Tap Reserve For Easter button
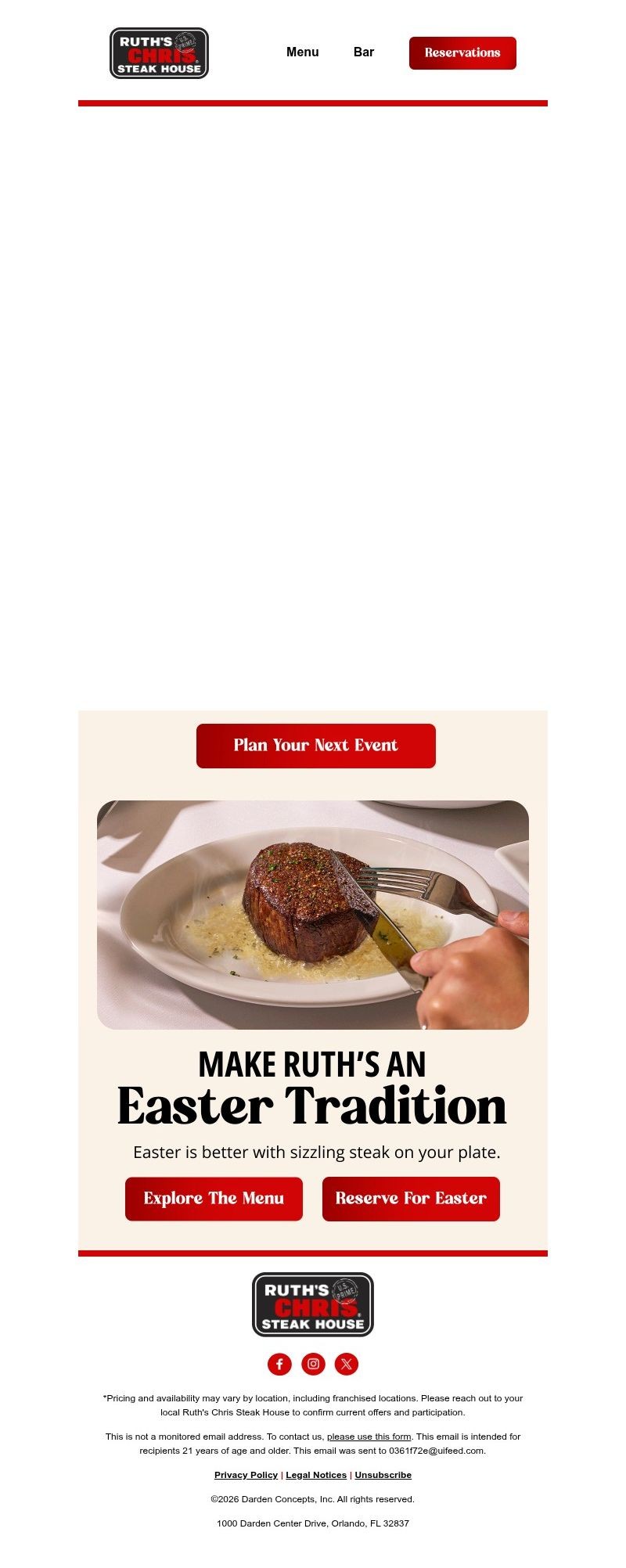The image size is (626, 1568). click(x=411, y=1199)
